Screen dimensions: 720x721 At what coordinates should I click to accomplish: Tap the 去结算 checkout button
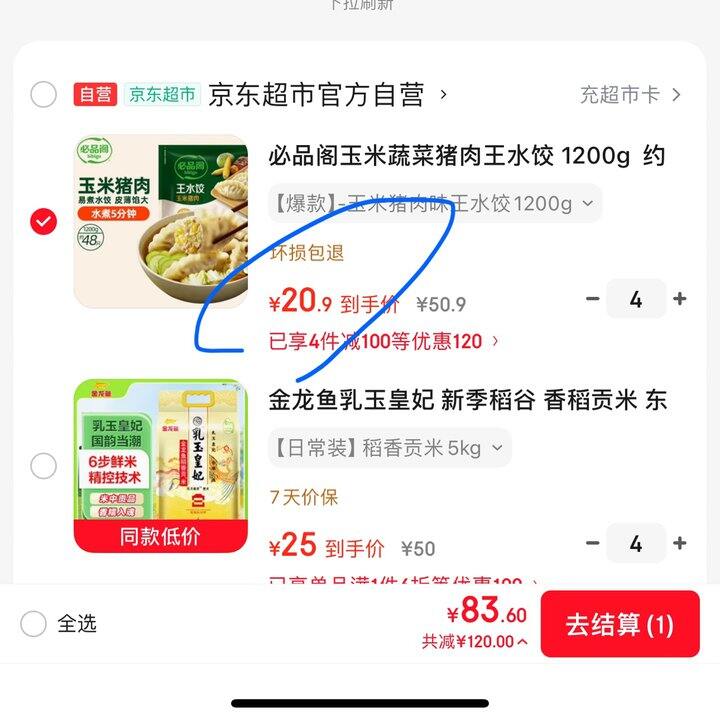tap(622, 622)
